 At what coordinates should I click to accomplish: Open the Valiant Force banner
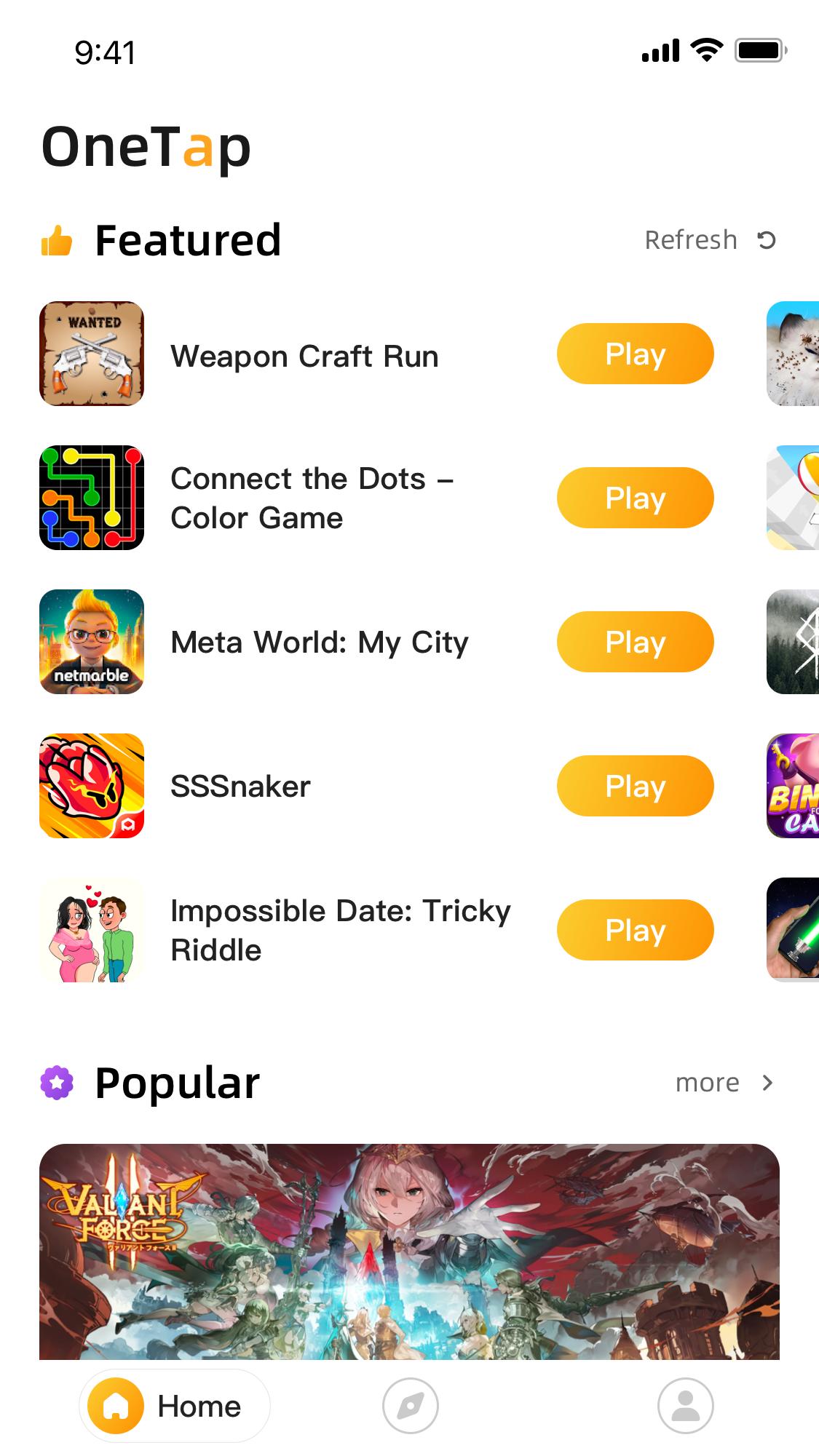pyautogui.click(x=409, y=1252)
